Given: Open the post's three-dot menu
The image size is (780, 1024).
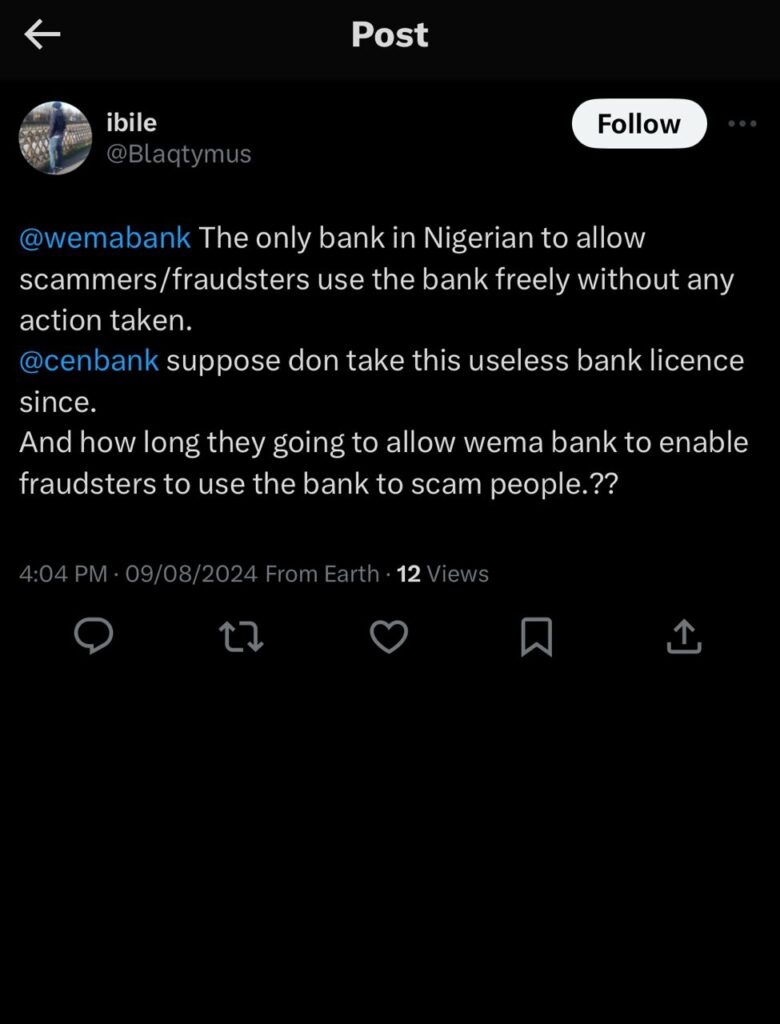Looking at the screenshot, I should (x=742, y=124).
